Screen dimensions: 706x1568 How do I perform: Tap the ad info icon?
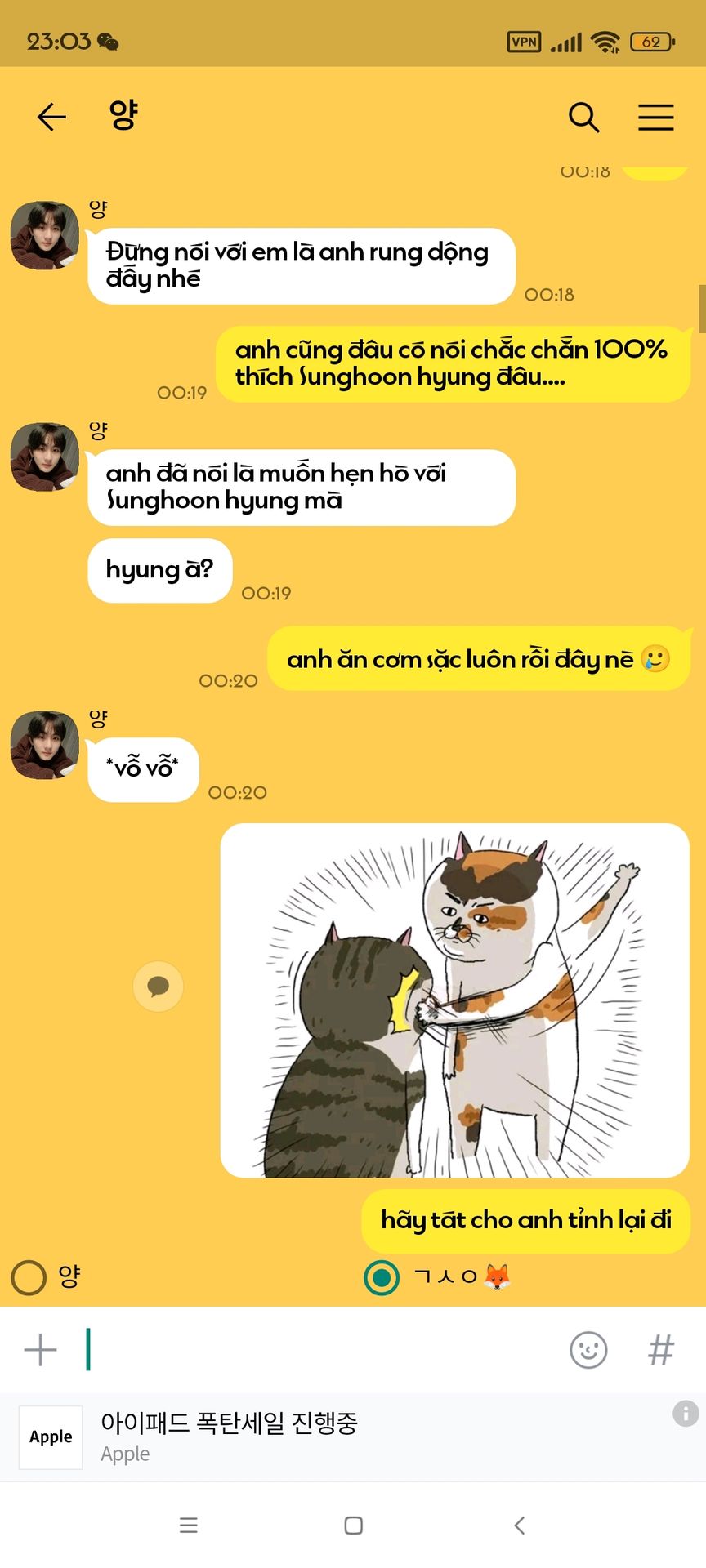(x=686, y=1413)
